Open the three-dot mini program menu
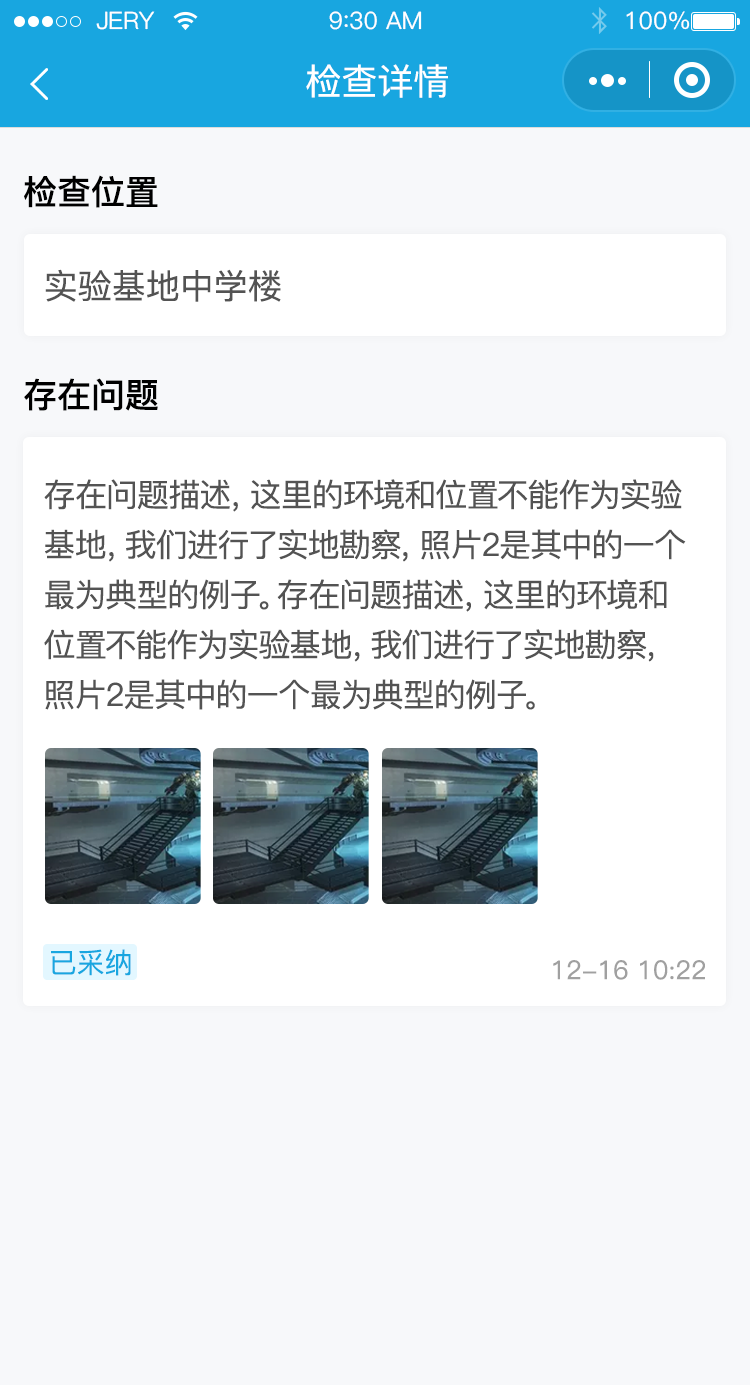Viewport: 750px width, 1385px height. [x=607, y=81]
